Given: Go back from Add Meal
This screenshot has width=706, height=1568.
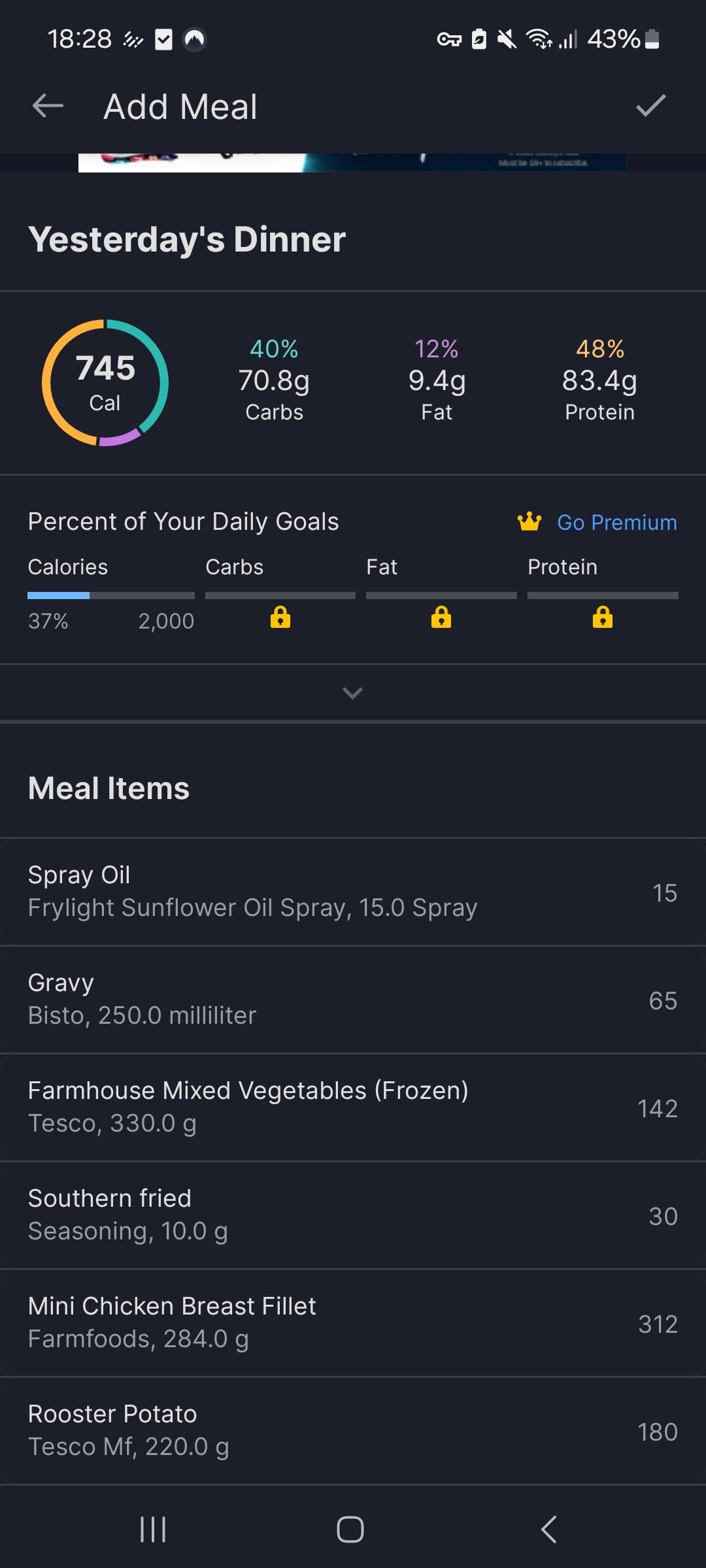Looking at the screenshot, I should coord(48,106).
